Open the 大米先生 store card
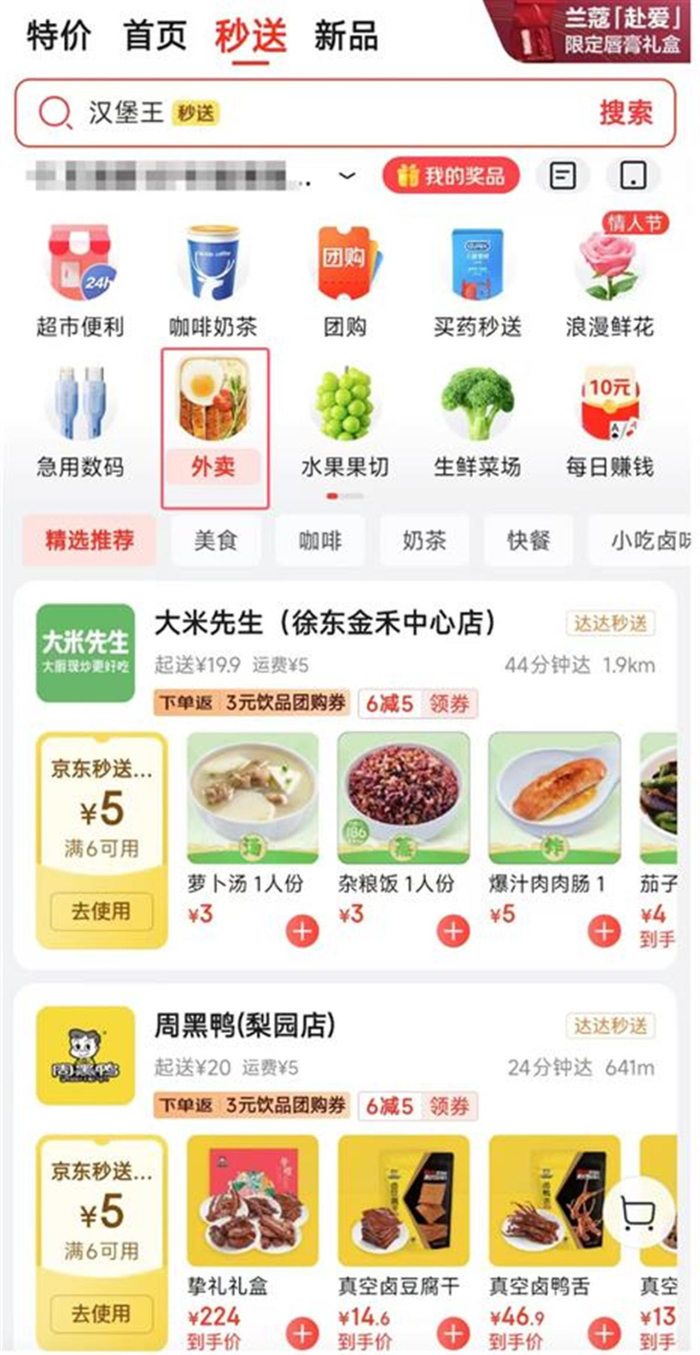The height and width of the screenshot is (1355, 700). (x=325, y=624)
